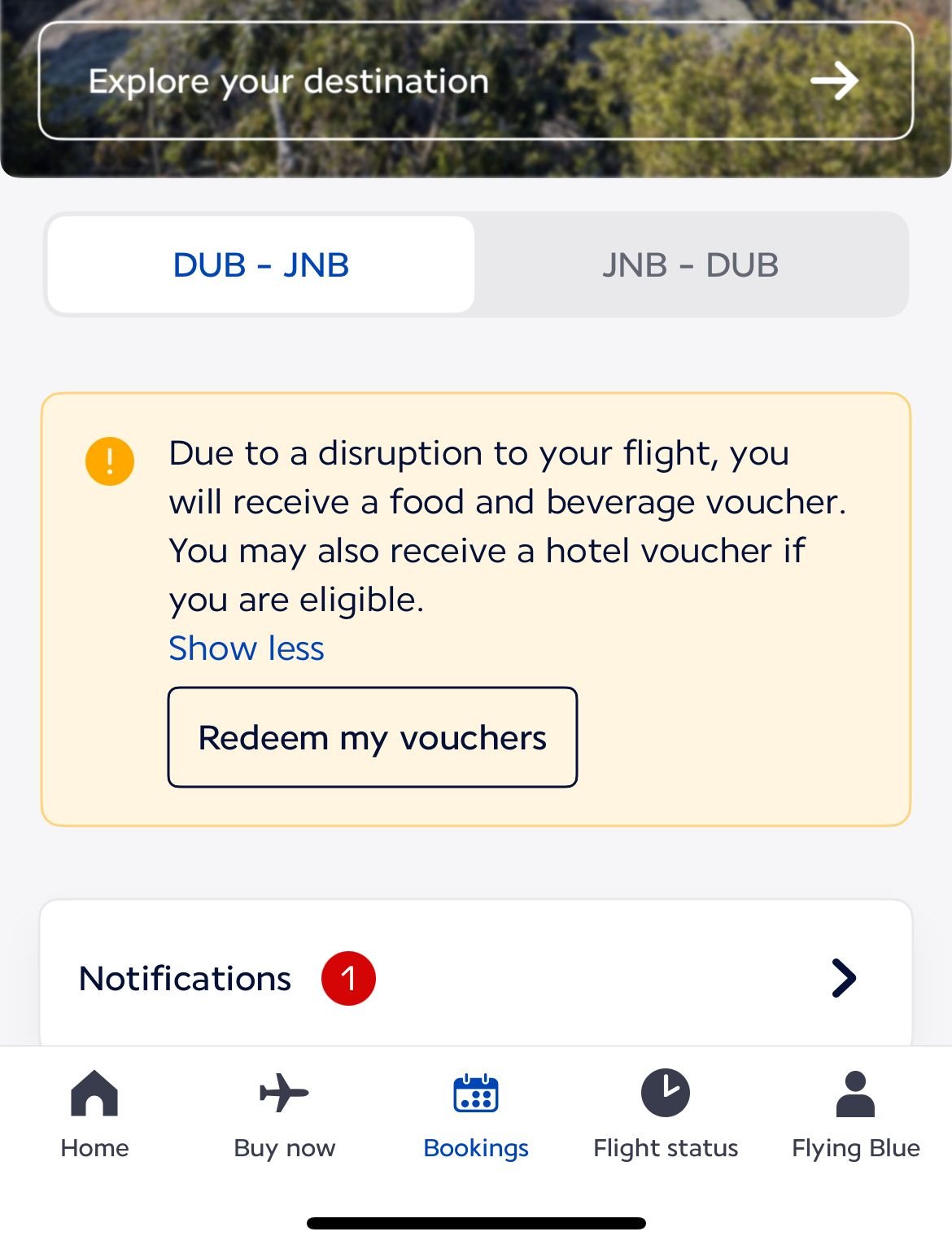Tap the arrow on Explore your destination
This screenshot has height=1249, width=952.
(837, 79)
